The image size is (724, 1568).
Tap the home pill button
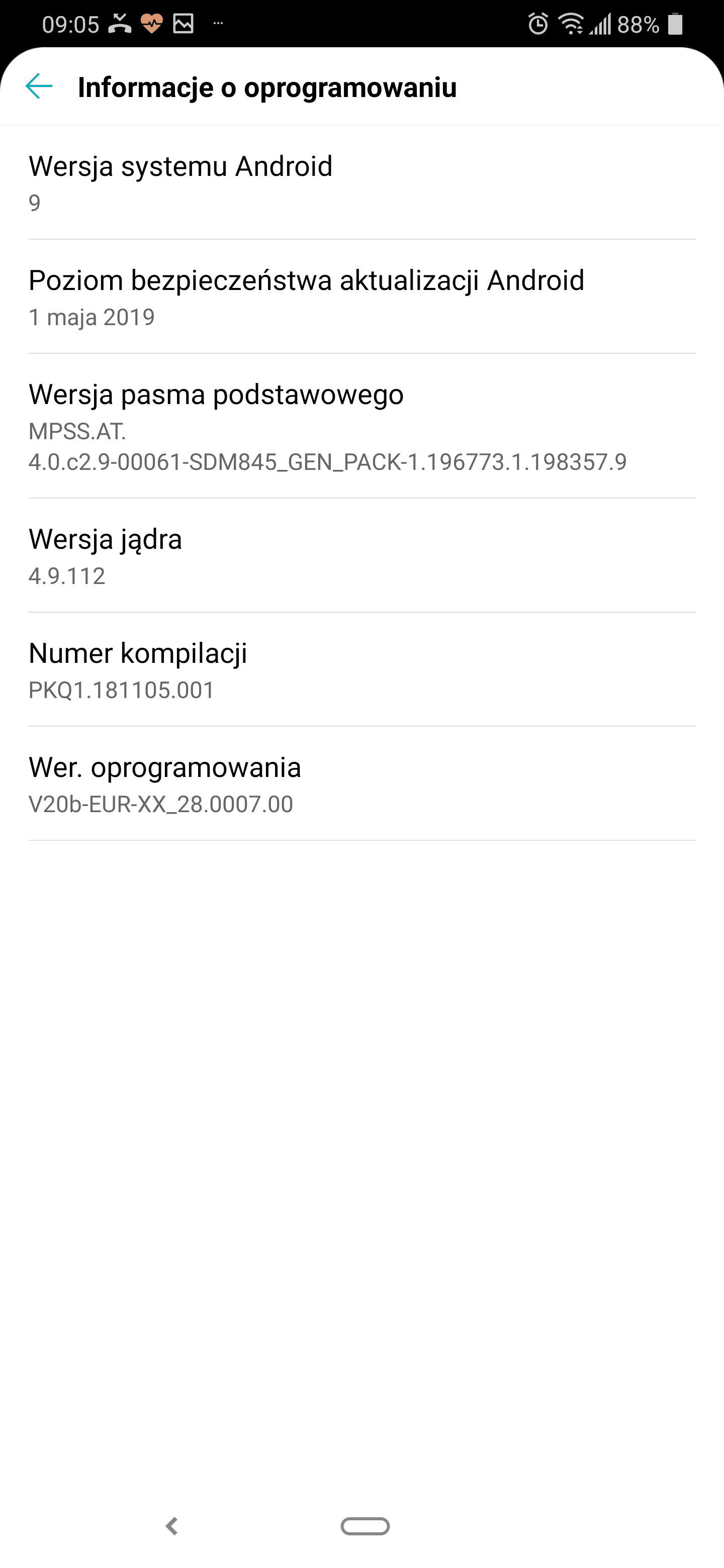(x=365, y=1526)
